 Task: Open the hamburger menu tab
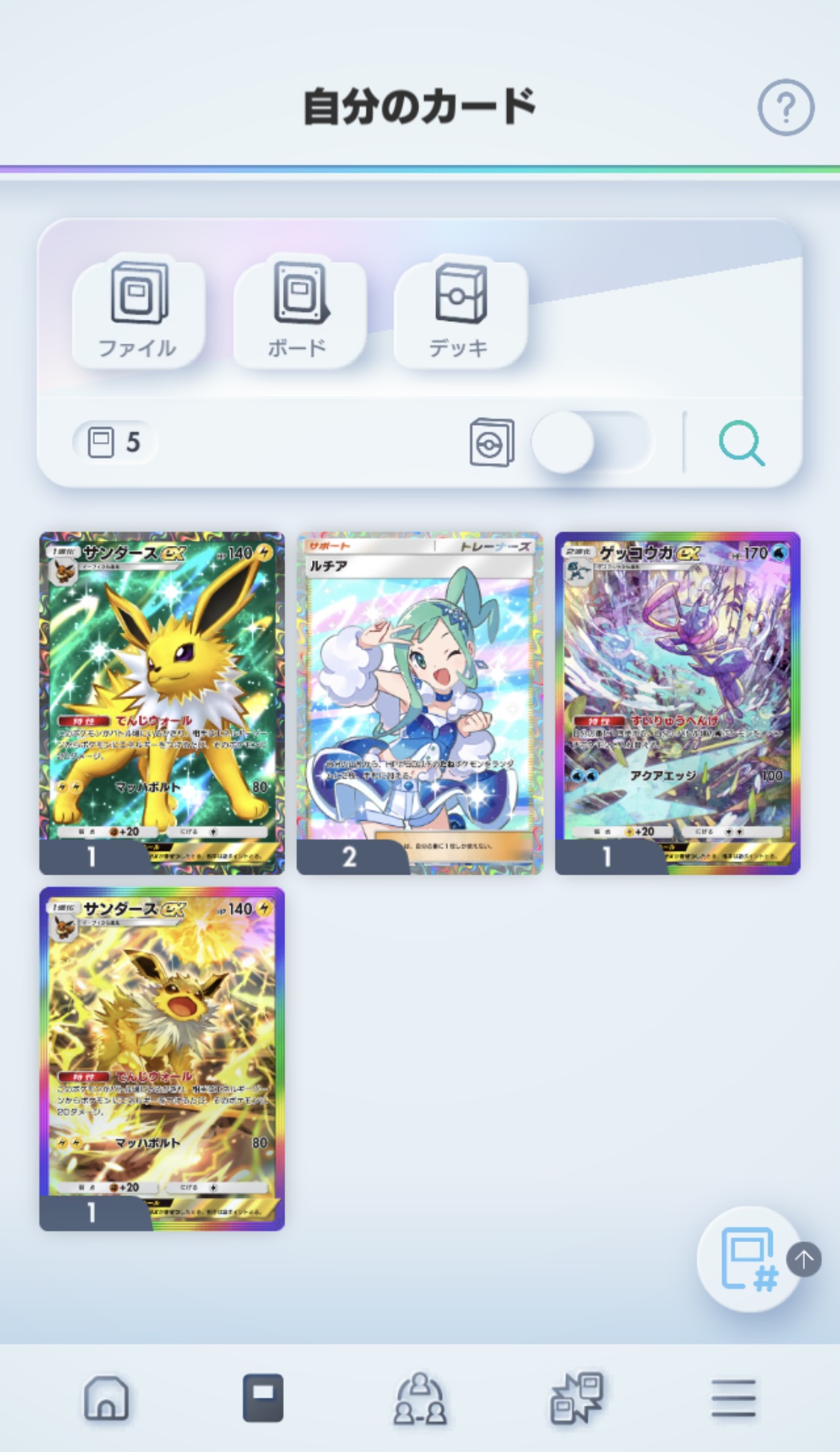pos(733,1398)
